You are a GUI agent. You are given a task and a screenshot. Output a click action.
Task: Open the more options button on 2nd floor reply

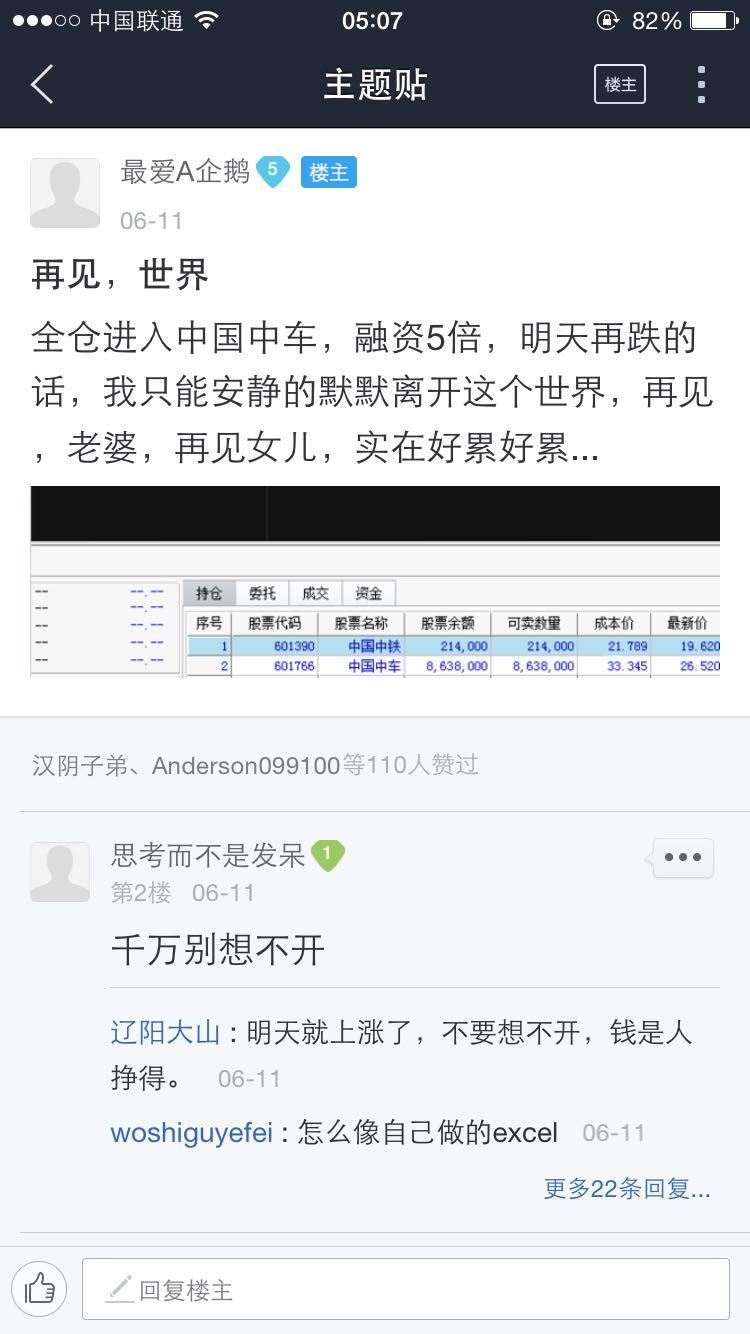pyautogui.click(x=683, y=858)
